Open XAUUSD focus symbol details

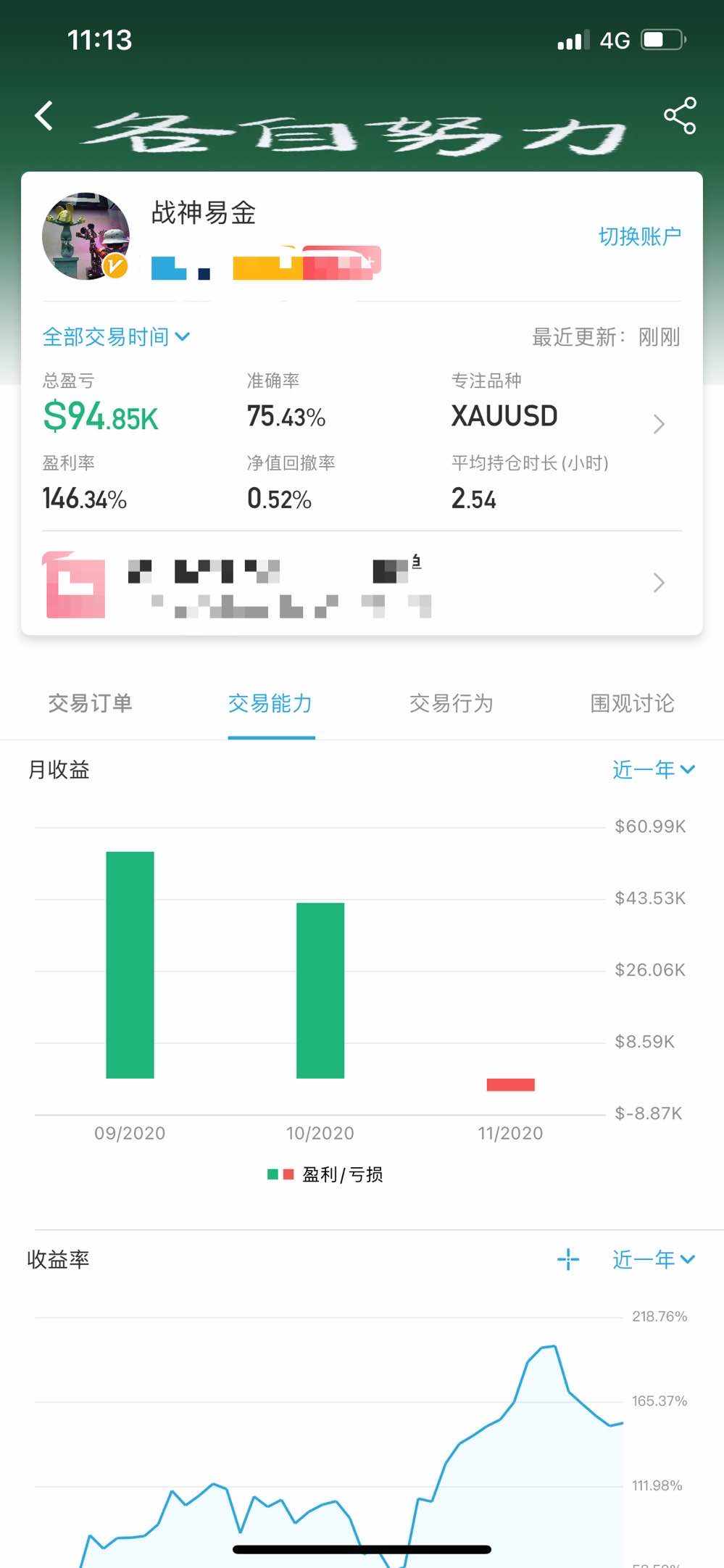coord(658,423)
